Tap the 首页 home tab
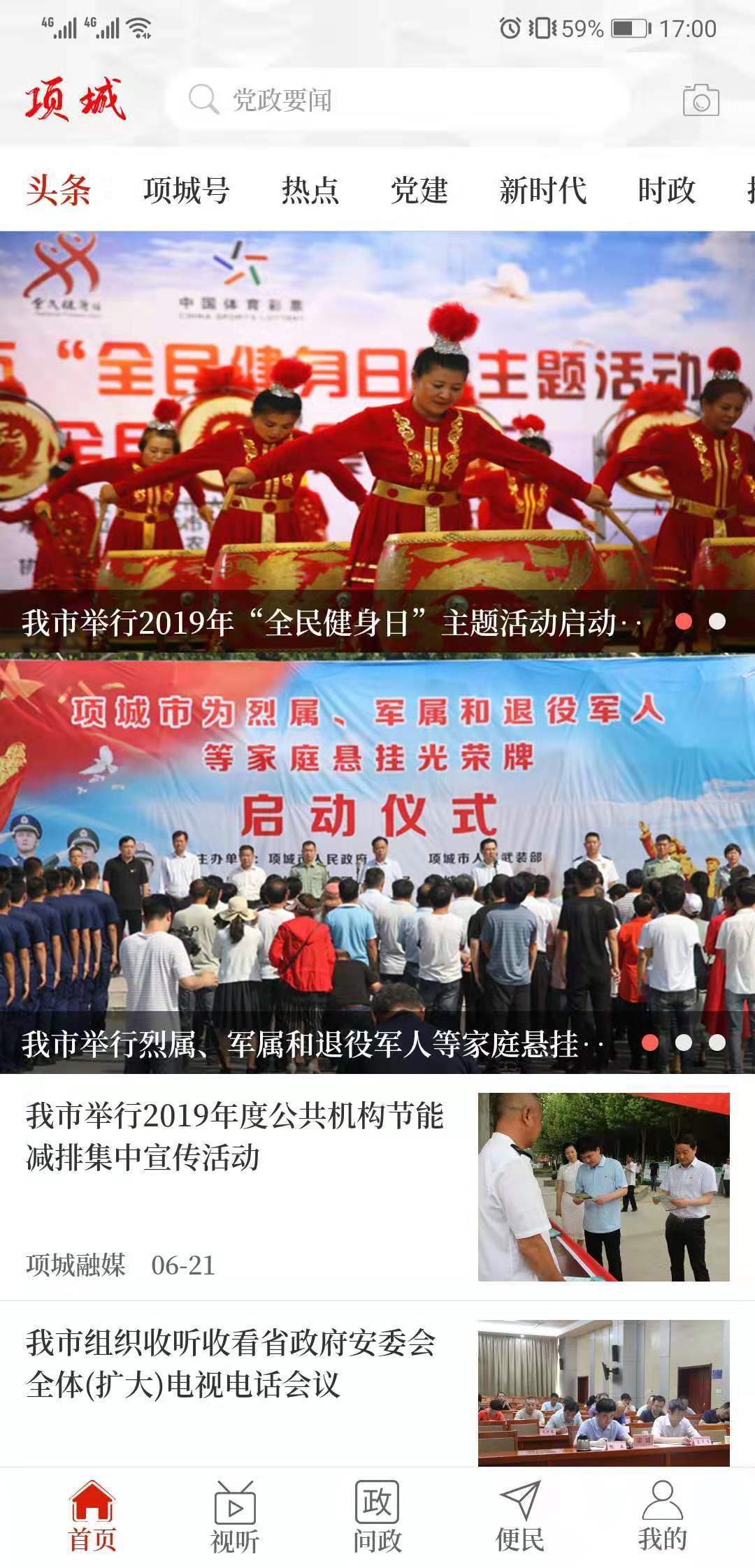The height and width of the screenshot is (1568, 755). 92,1518
